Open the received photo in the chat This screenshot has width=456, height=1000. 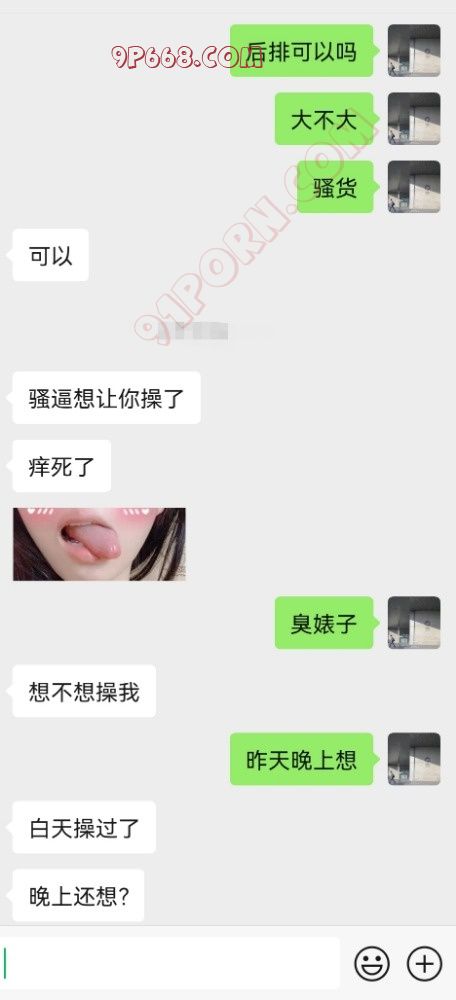pyautogui.click(x=99, y=544)
